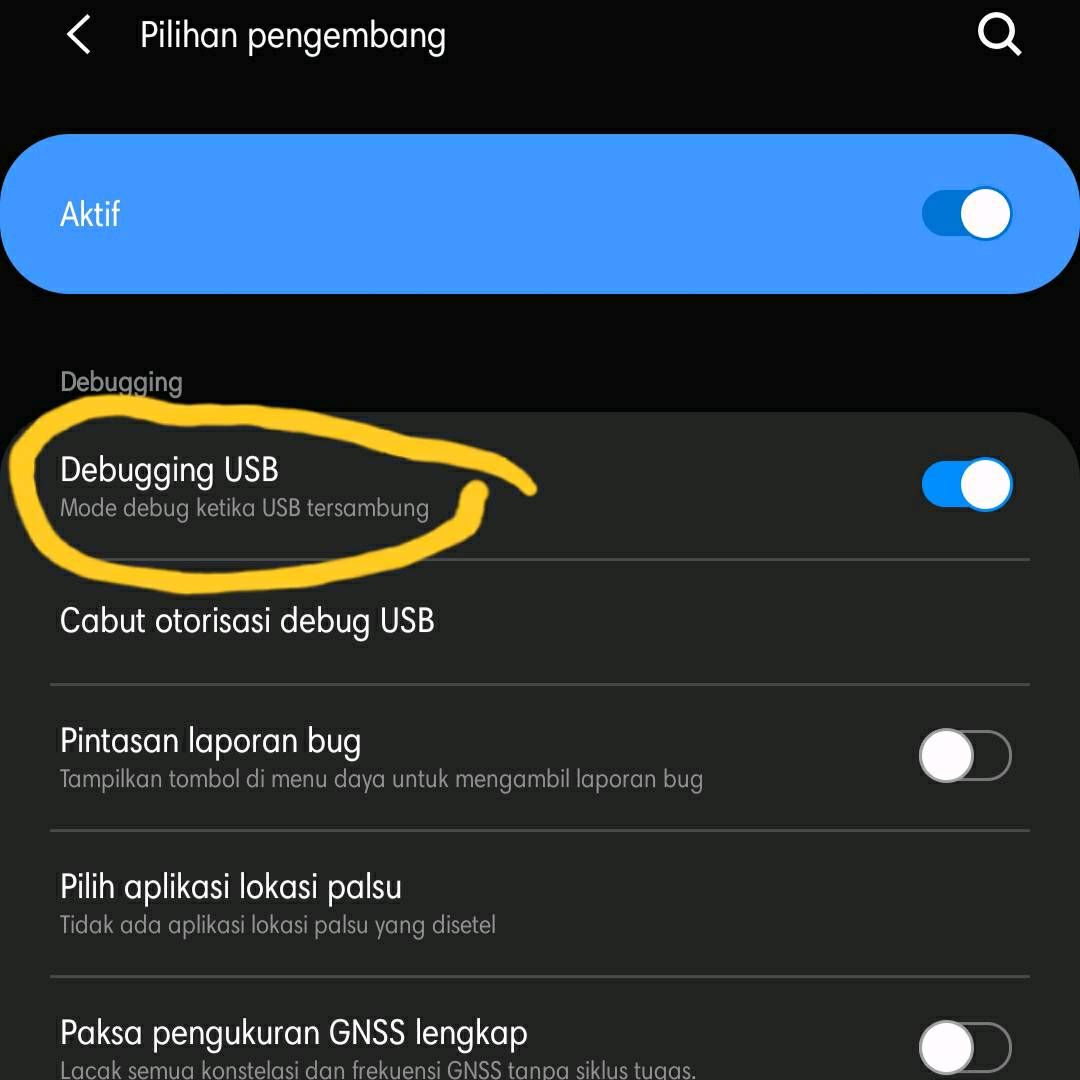The image size is (1080, 1080).
Task: Turn on Paksa pengukuran GNSS lengkap
Action: click(965, 1046)
